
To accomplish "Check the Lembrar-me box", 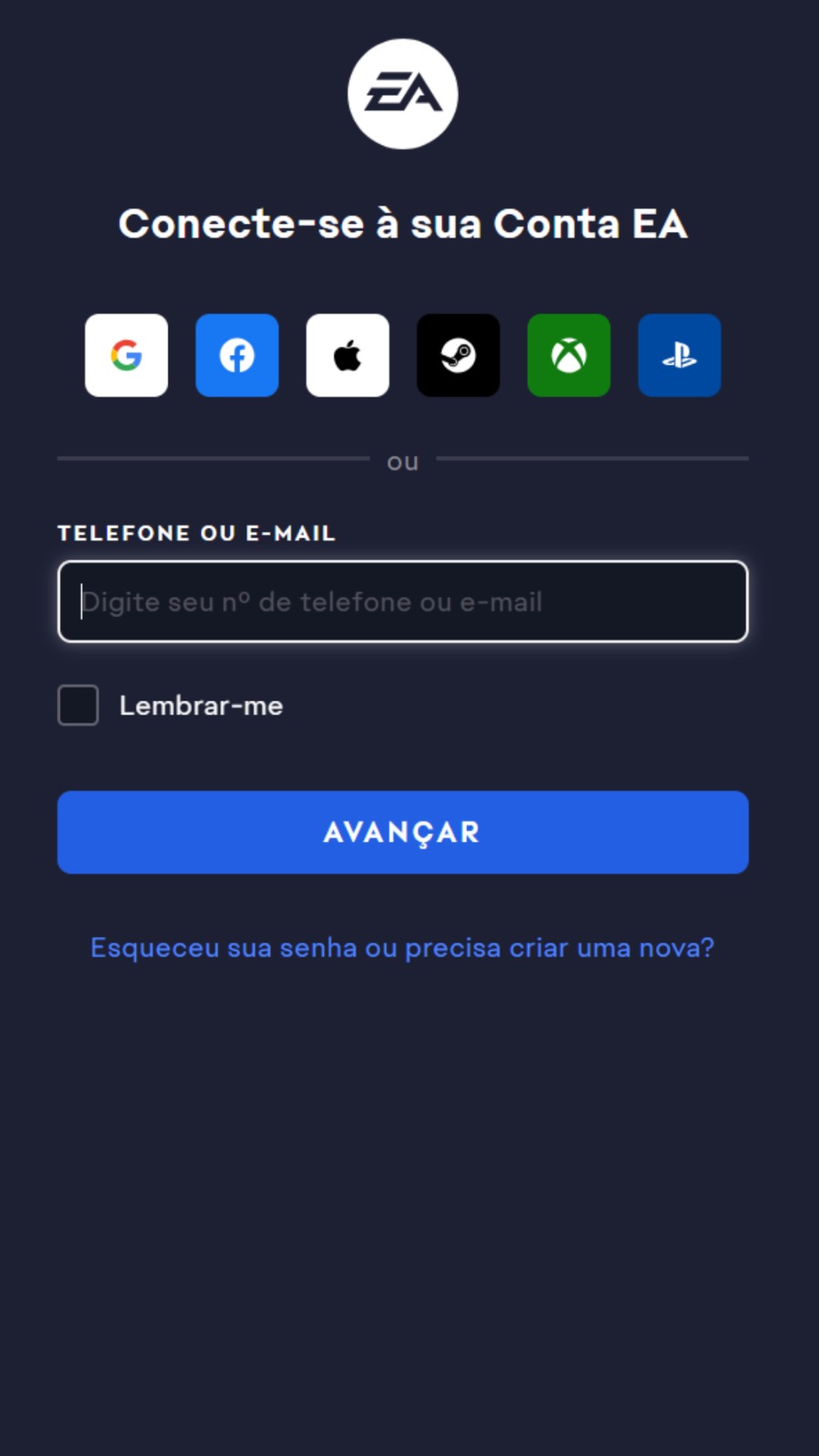I will click(78, 705).
